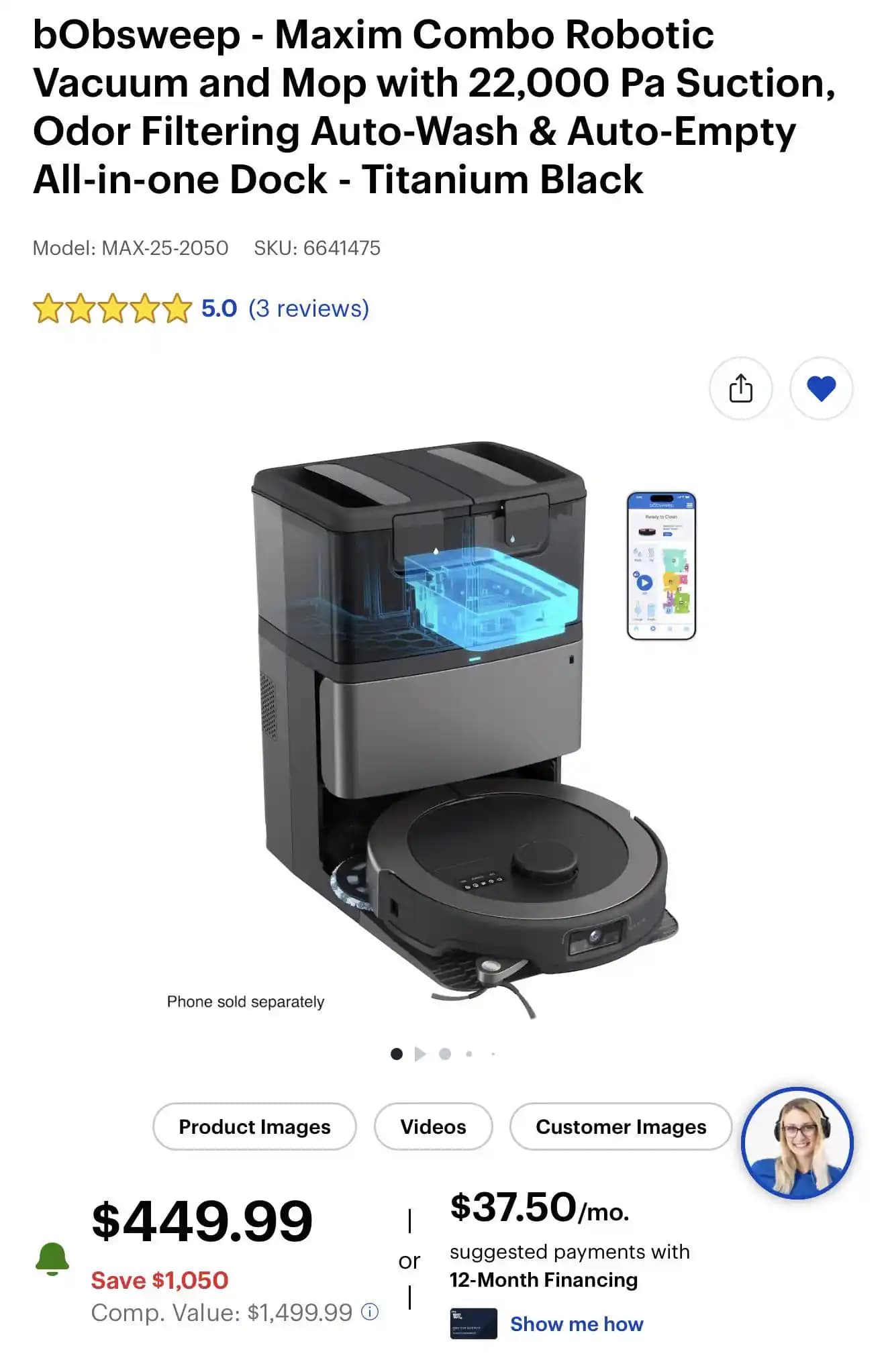
Task: Open the 3 reviews link
Action: coord(308,309)
